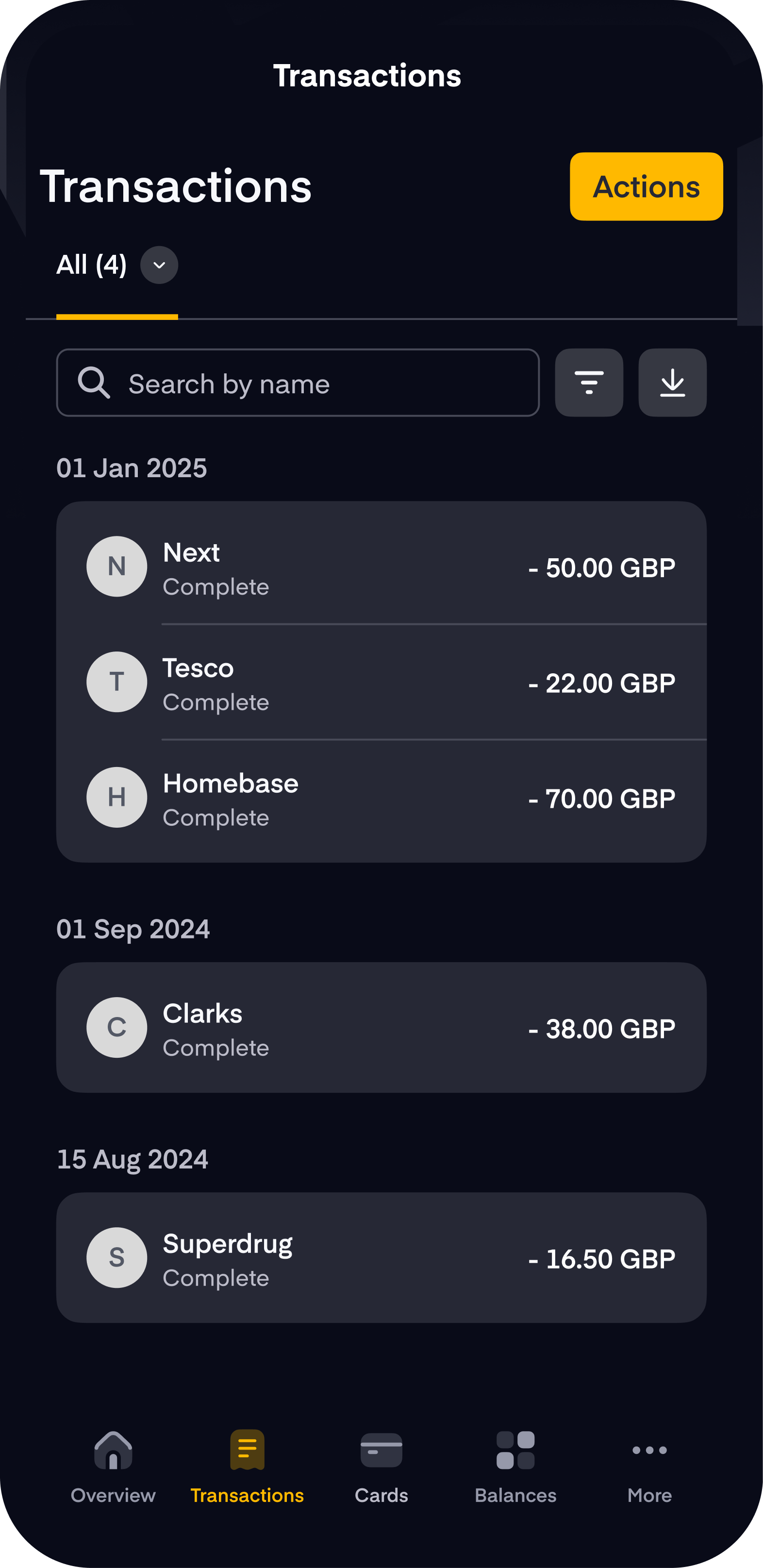Focus the Search by name field
This screenshot has height=1568, width=763.
(x=298, y=383)
